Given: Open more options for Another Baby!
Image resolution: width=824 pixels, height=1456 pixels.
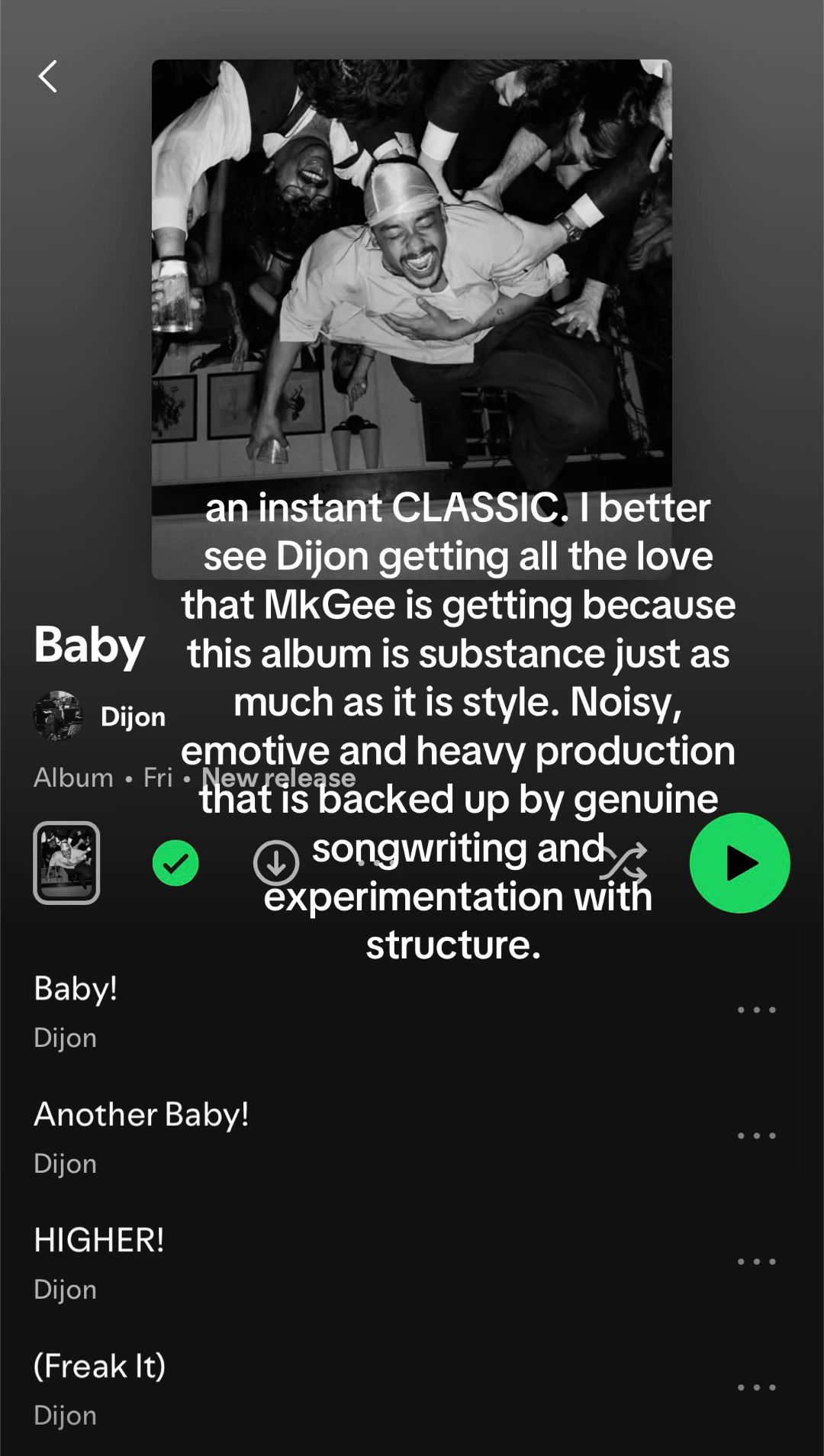Looking at the screenshot, I should pyautogui.click(x=757, y=1135).
